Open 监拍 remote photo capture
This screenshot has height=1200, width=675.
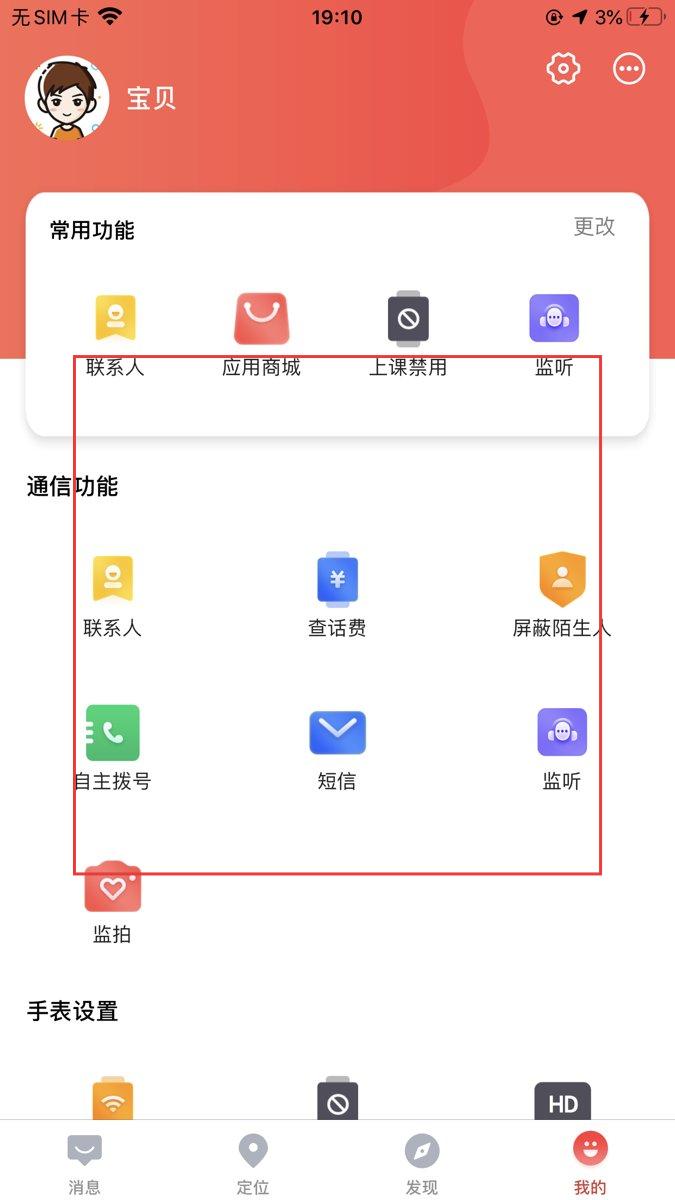(112, 902)
